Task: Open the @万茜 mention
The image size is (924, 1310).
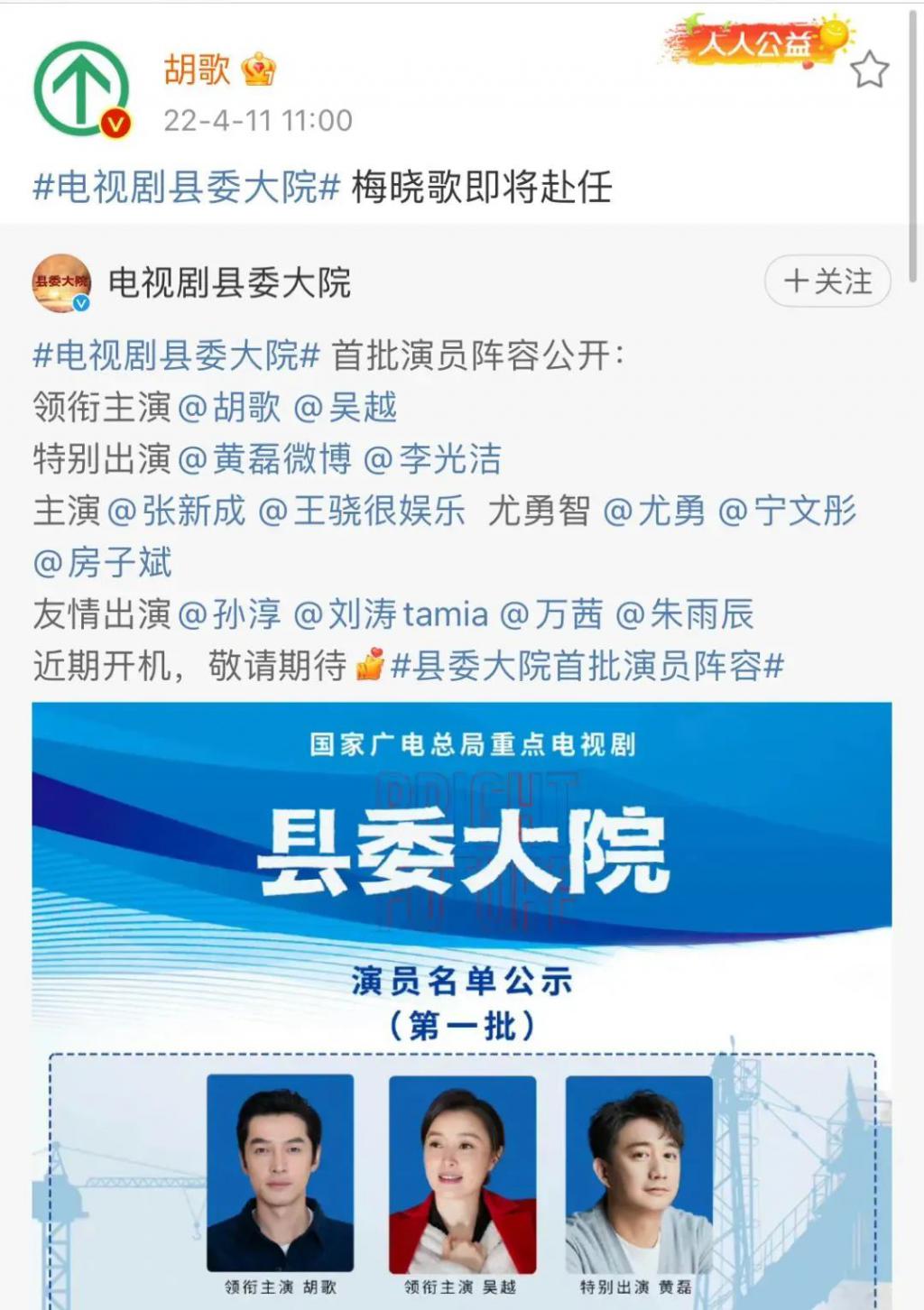Action: point(551,614)
